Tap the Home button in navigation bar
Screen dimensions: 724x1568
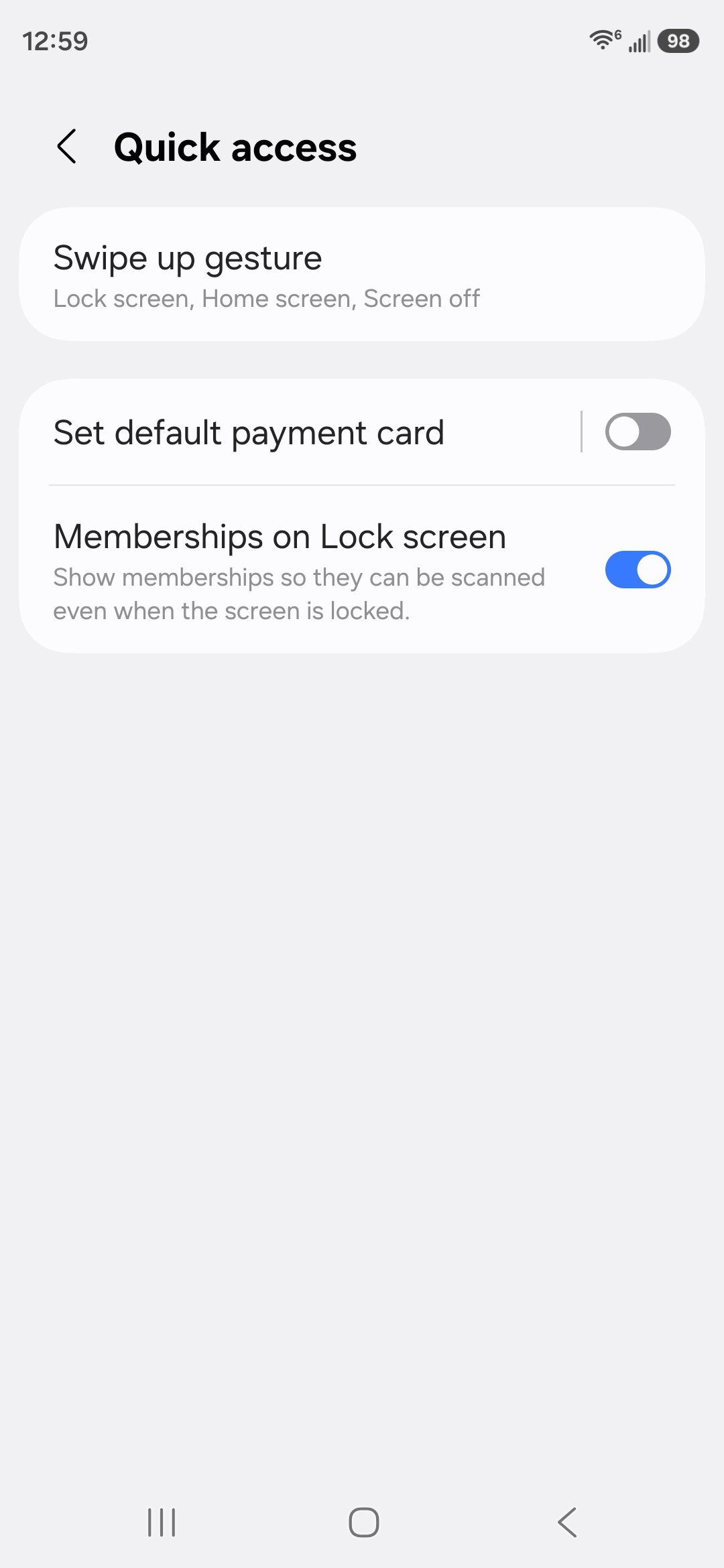pyautogui.click(x=362, y=1521)
